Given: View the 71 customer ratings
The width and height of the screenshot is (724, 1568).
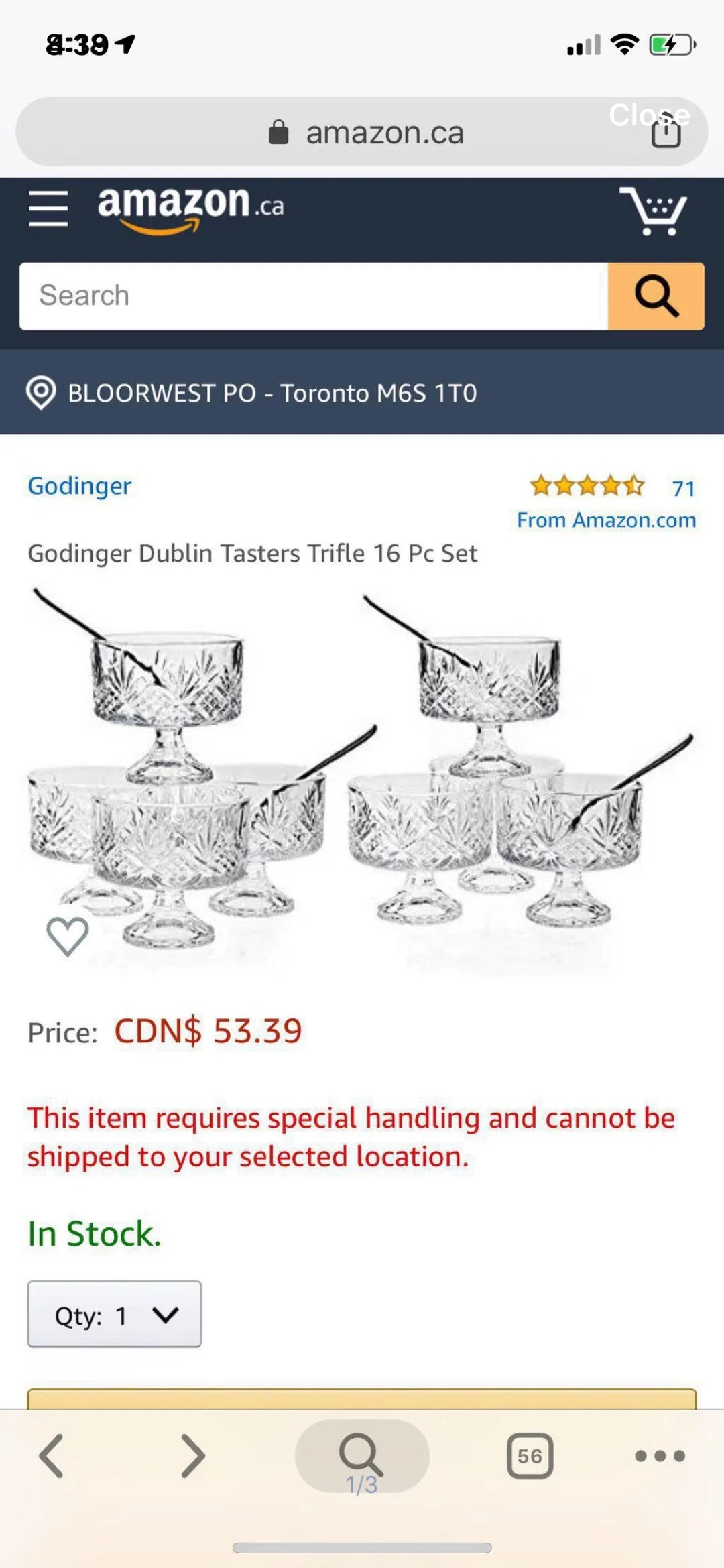Looking at the screenshot, I should pyautogui.click(x=683, y=488).
